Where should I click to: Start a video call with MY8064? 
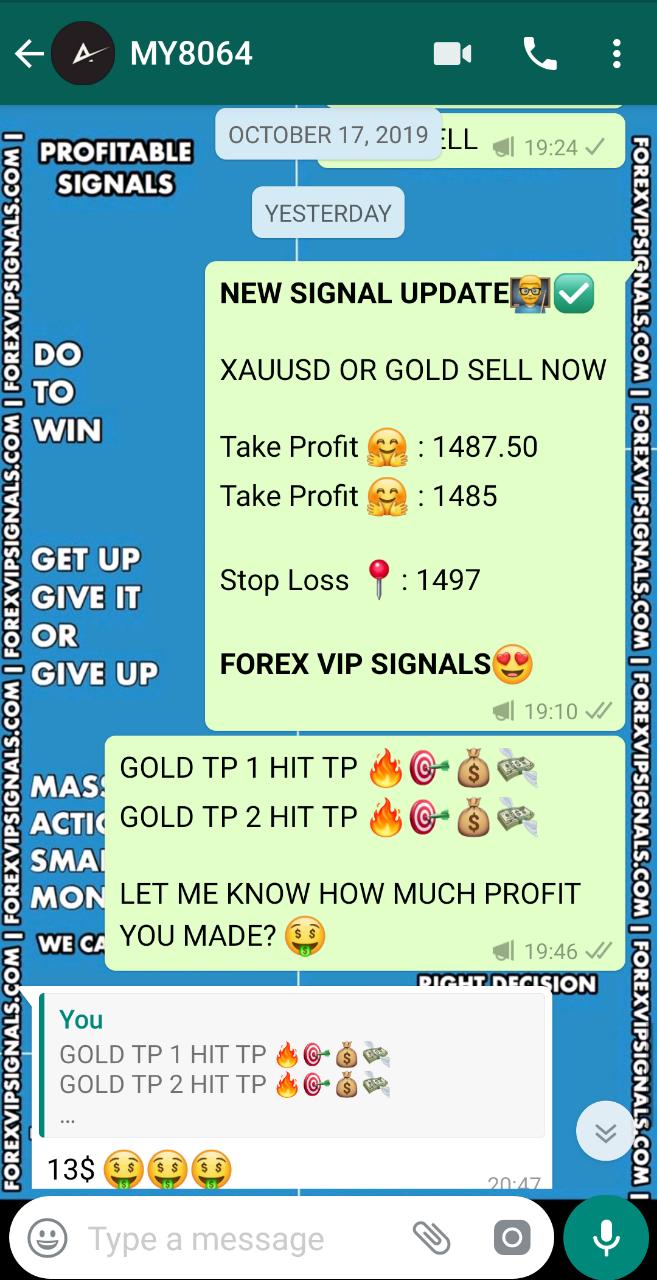tap(452, 54)
